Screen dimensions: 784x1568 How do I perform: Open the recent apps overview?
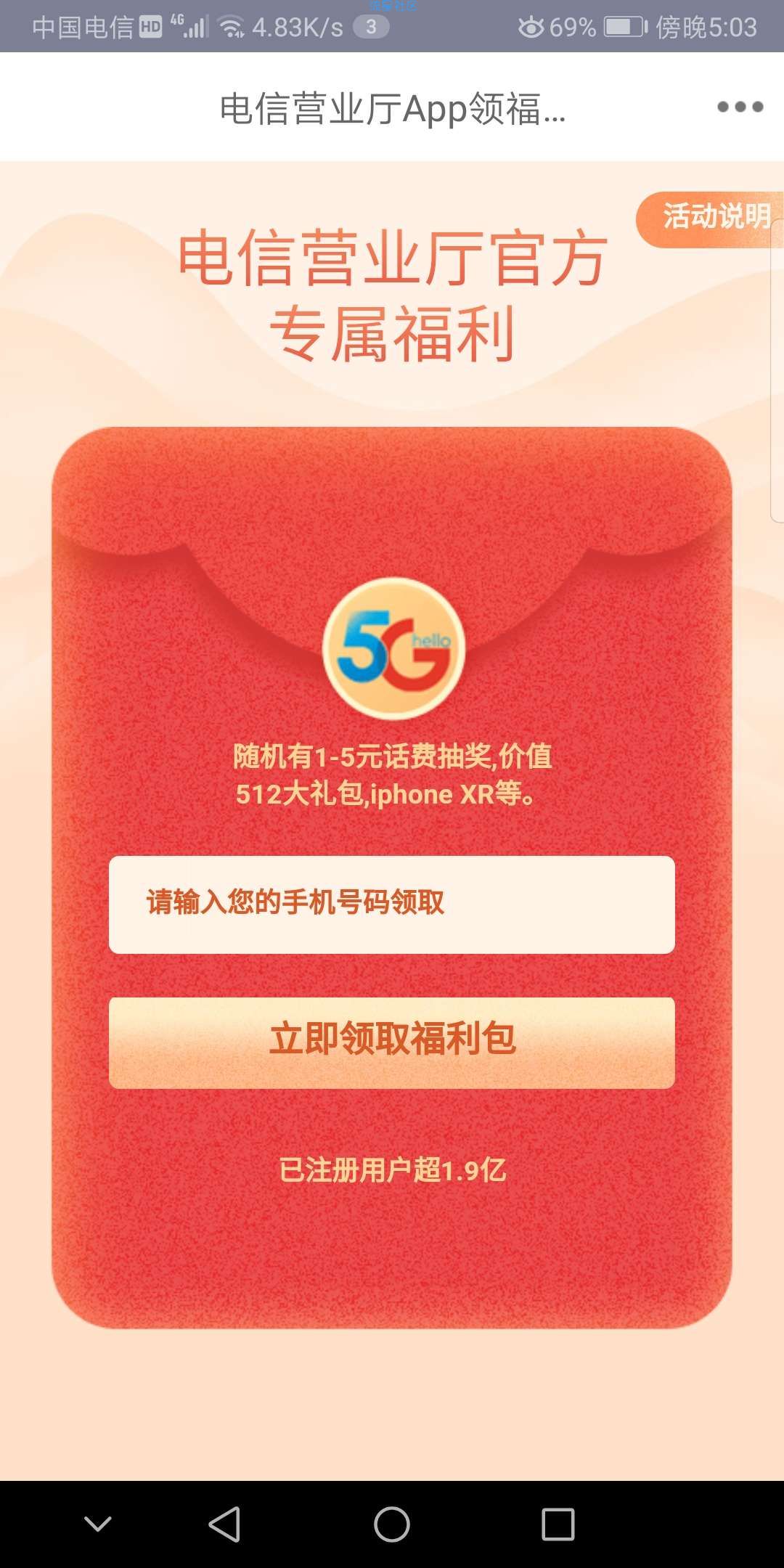coord(558,1524)
